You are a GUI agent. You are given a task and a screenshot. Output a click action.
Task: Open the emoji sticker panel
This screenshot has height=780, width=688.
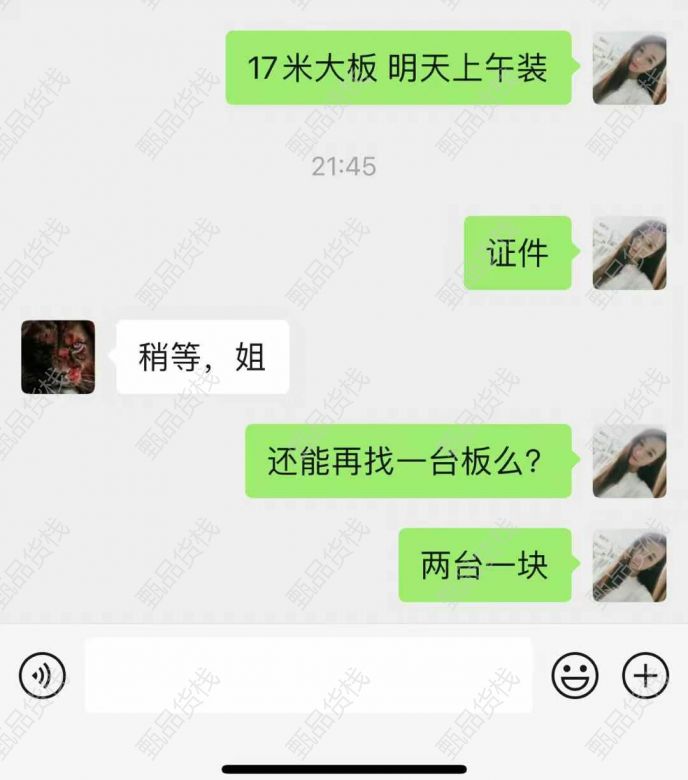[x=575, y=676]
